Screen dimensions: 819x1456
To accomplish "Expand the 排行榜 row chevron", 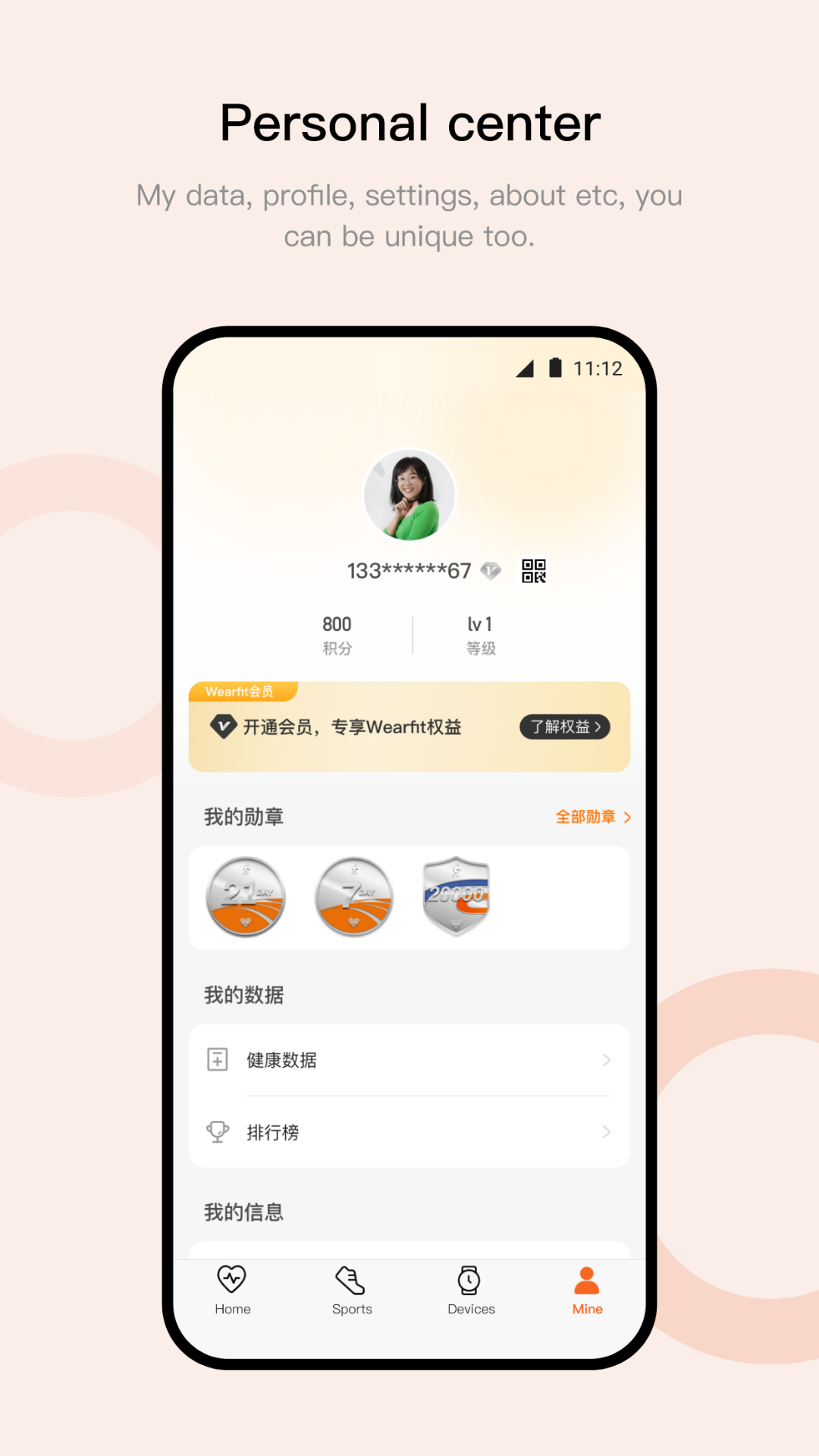I will point(605,1132).
